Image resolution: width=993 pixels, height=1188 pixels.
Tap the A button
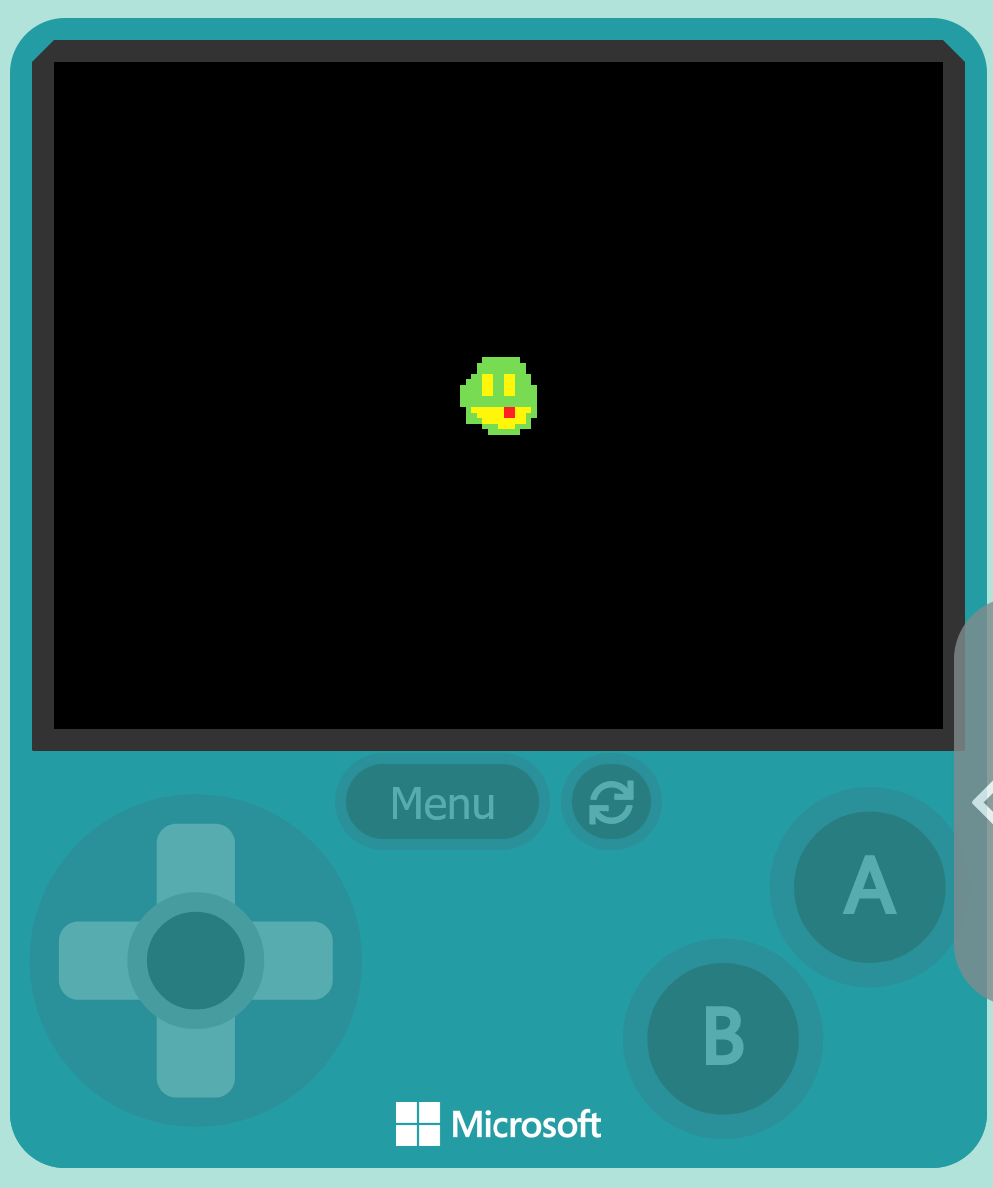[869, 887]
